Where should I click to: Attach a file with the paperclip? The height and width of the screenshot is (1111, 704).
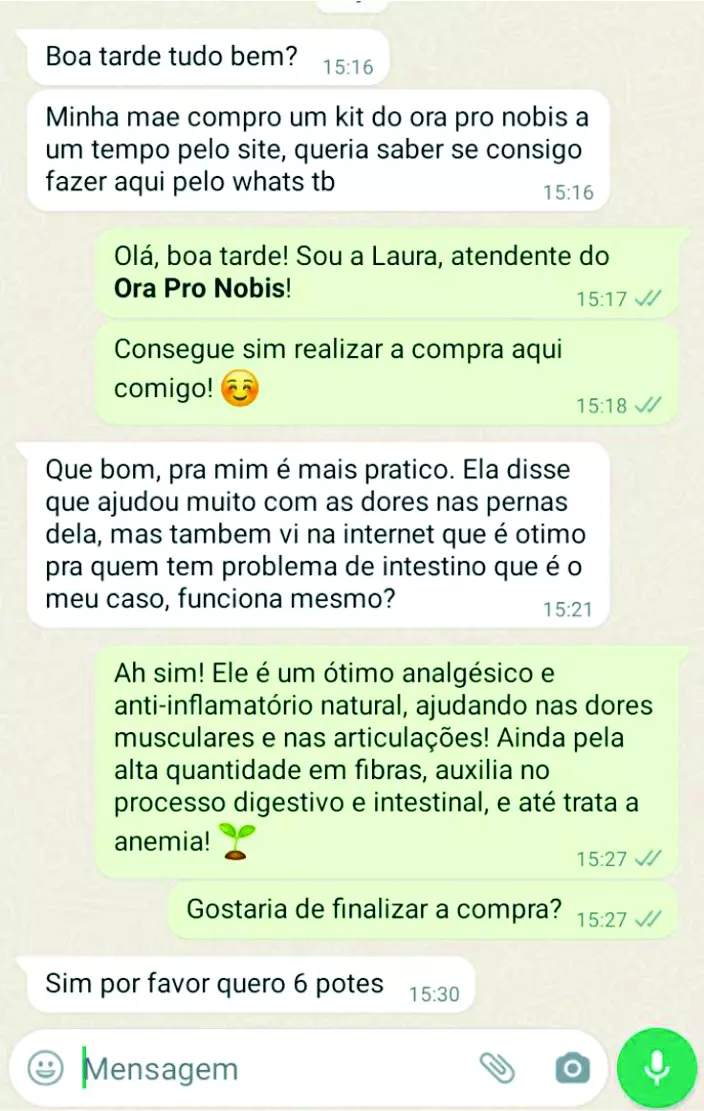tap(496, 1068)
